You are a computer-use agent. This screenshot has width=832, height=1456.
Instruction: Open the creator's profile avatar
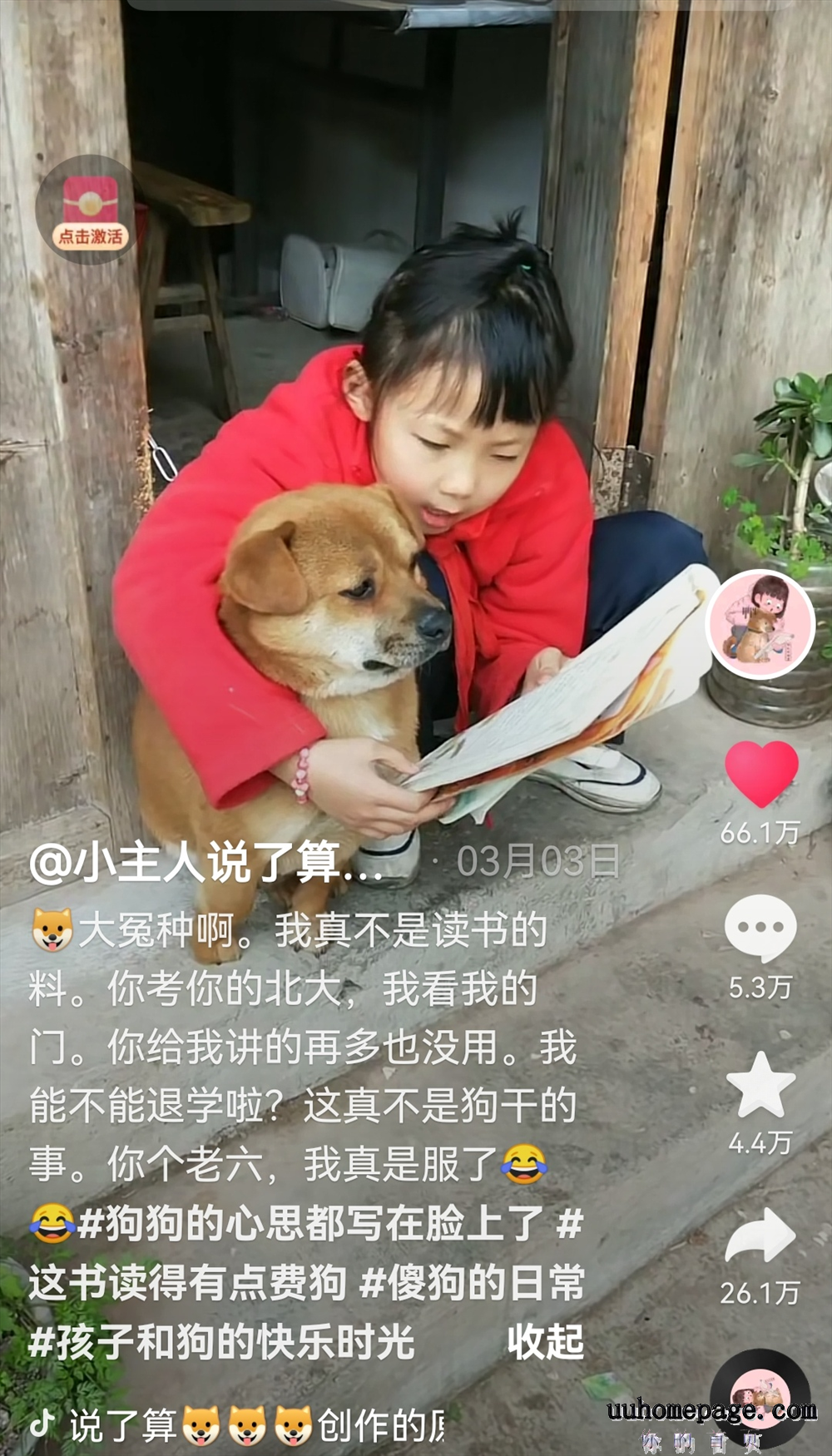tap(760, 624)
